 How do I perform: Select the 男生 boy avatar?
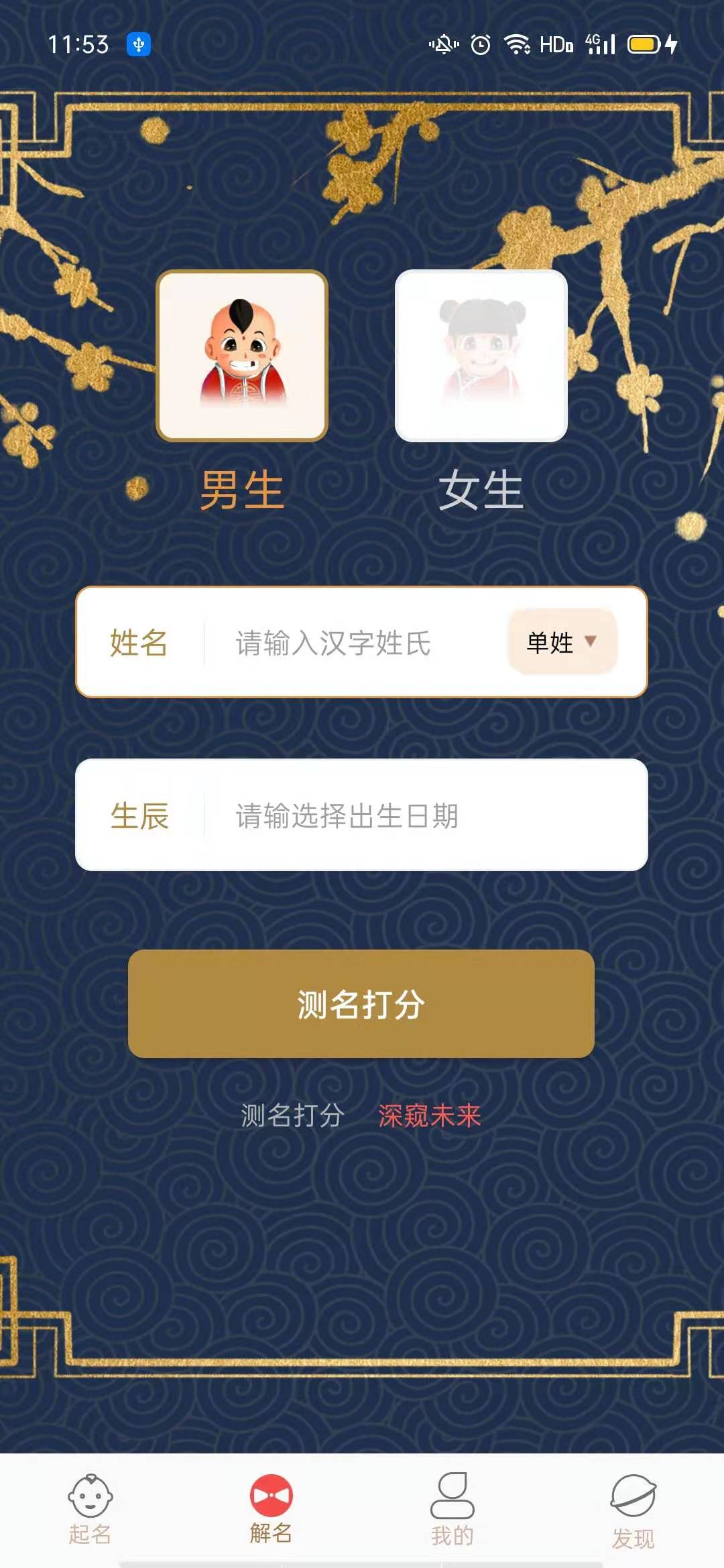click(x=242, y=356)
